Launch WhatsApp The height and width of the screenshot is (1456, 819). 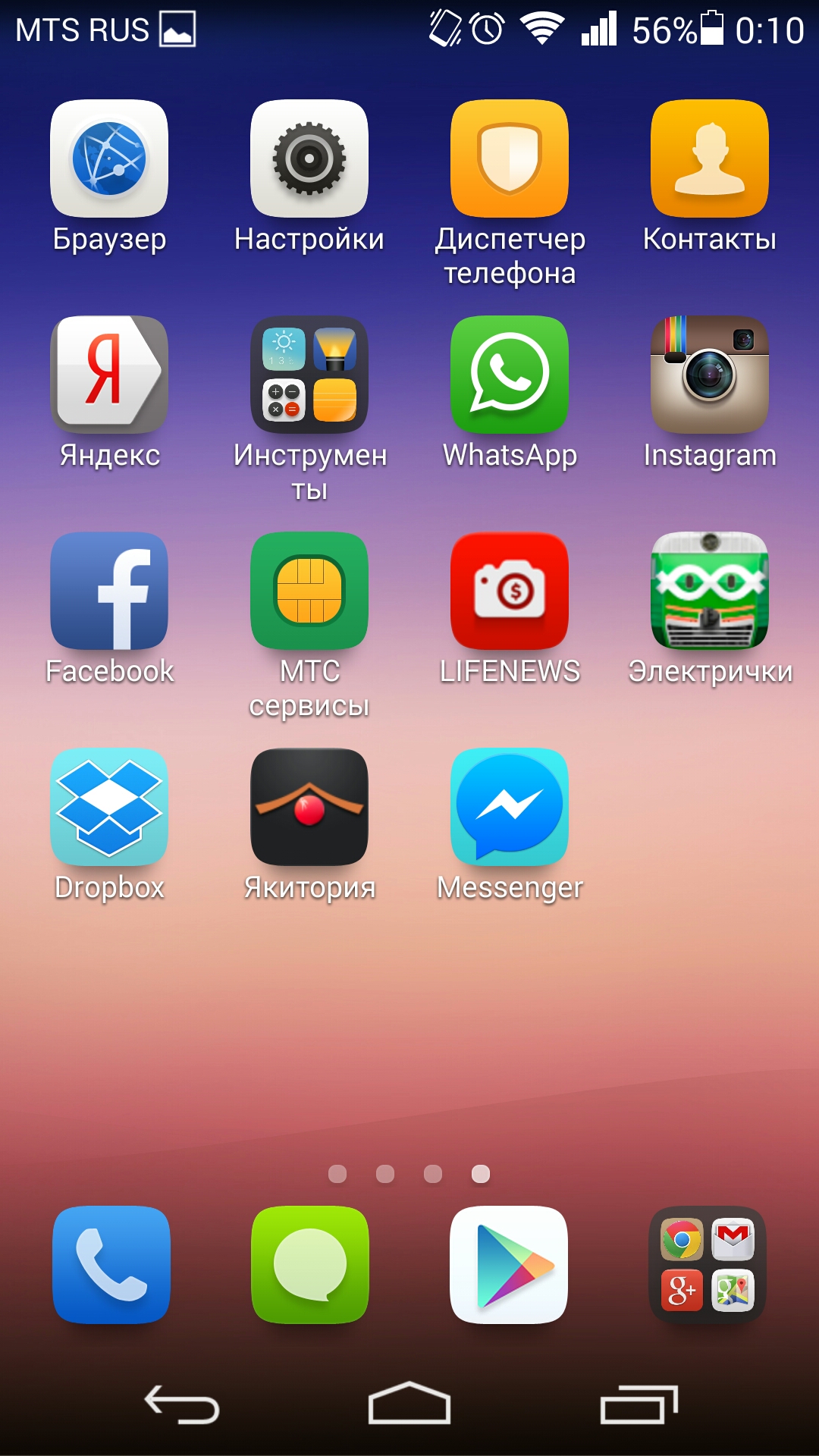coord(510,375)
